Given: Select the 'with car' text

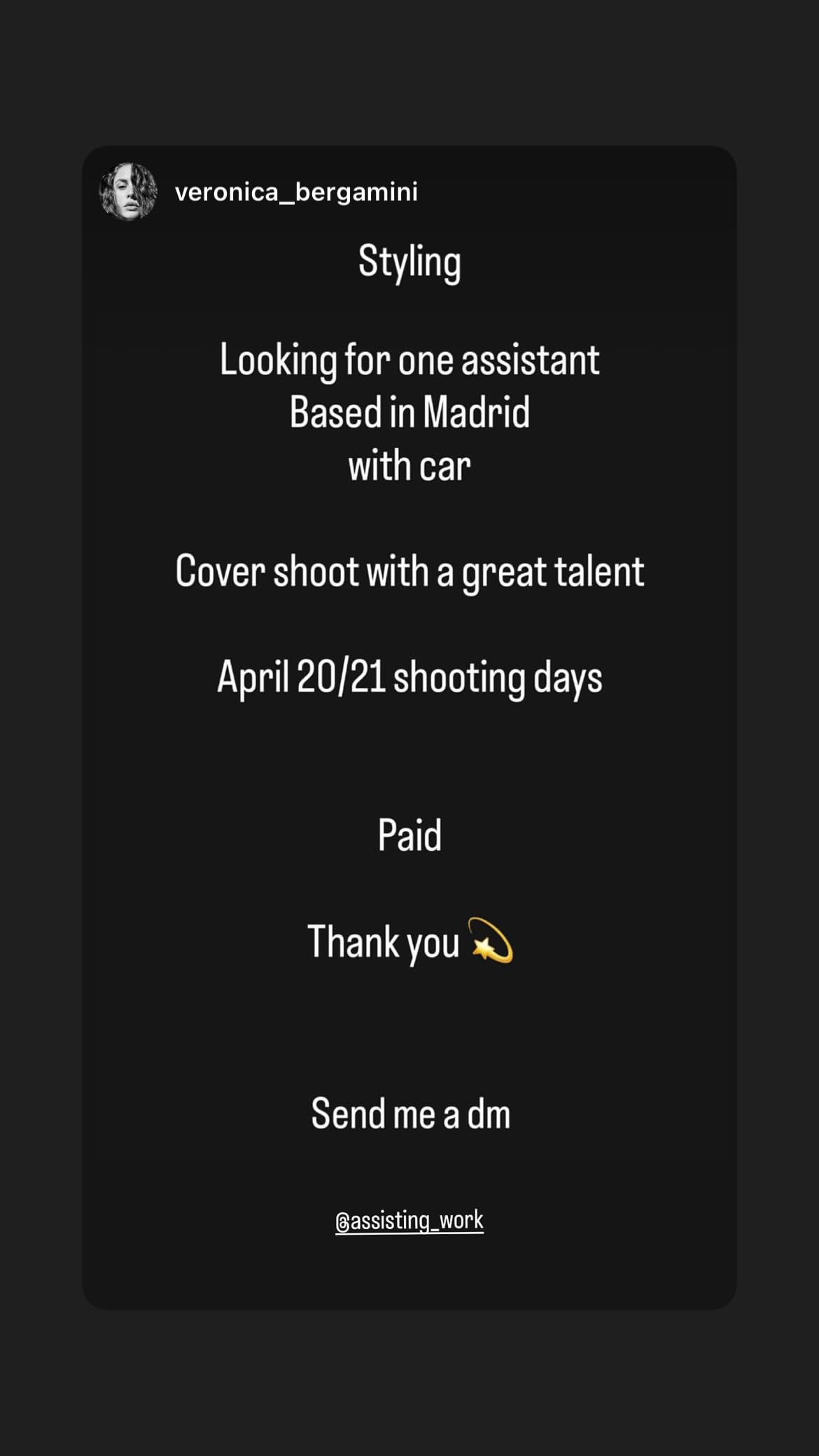Looking at the screenshot, I should [x=409, y=463].
